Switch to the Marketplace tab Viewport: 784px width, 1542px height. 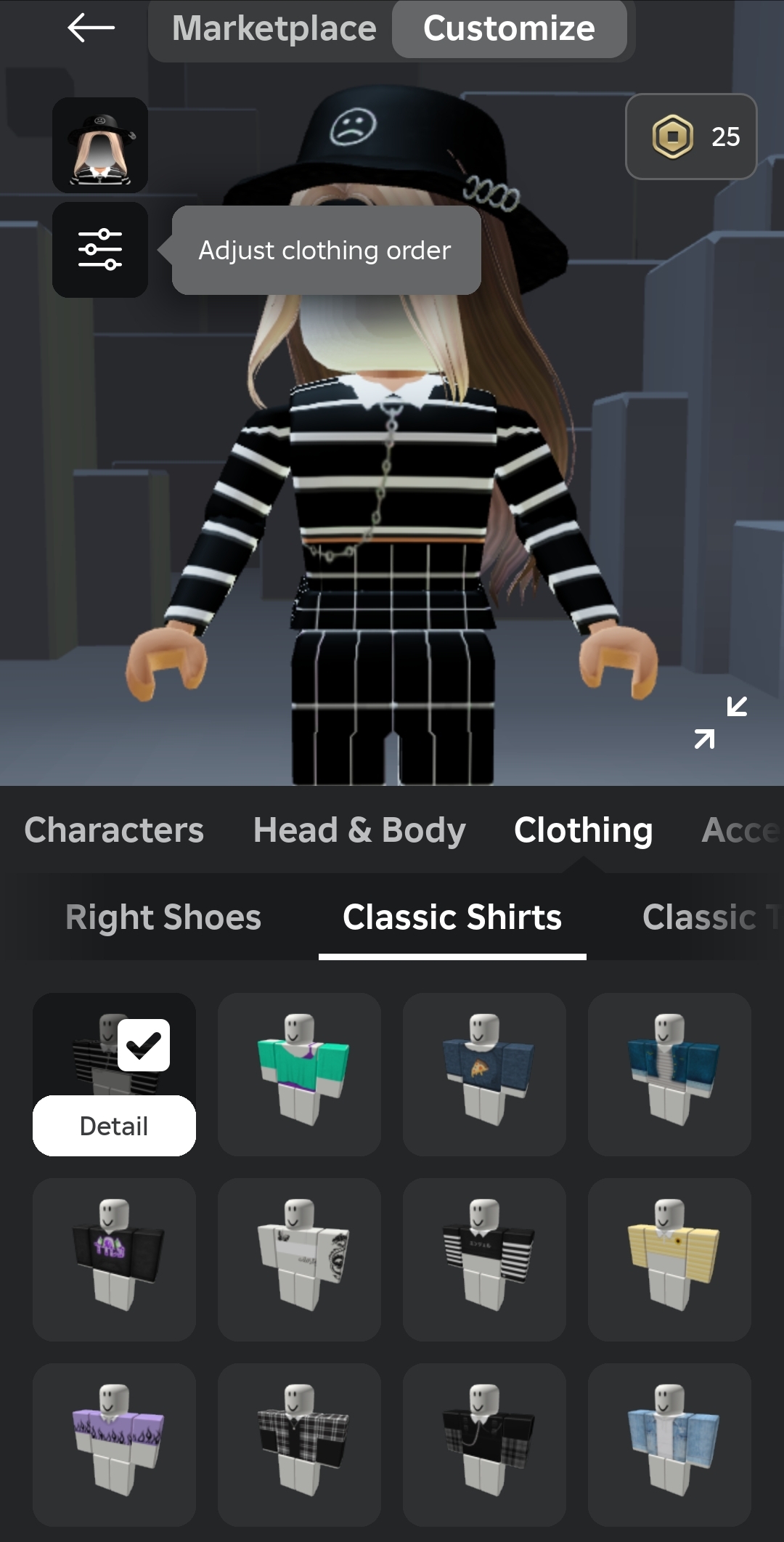[x=274, y=28]
